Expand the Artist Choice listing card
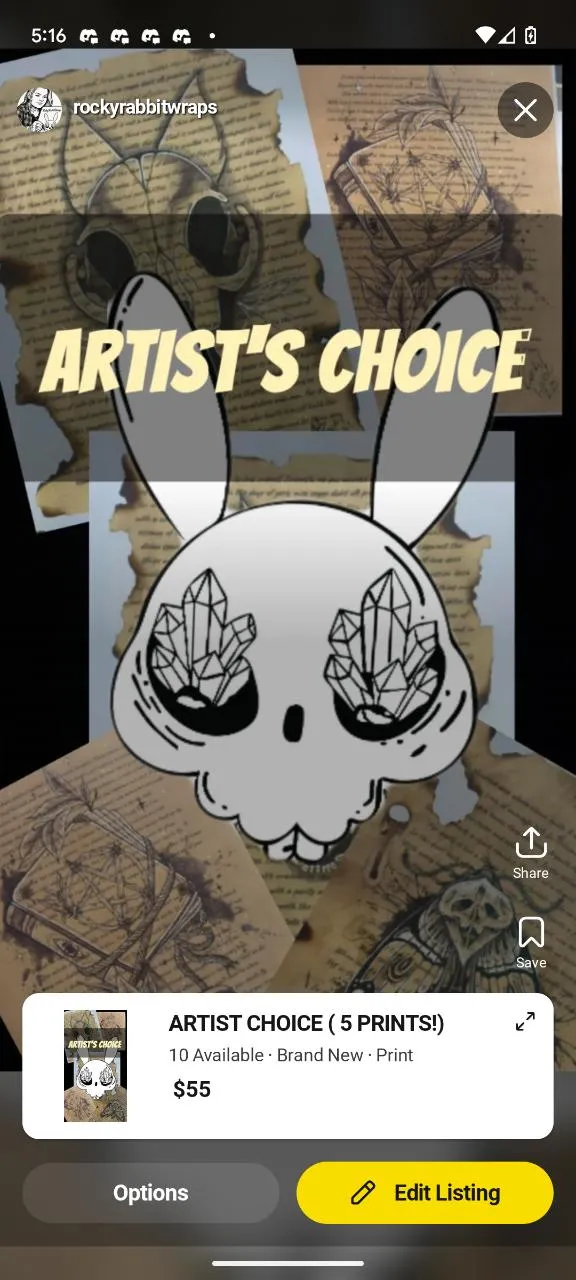The width and height of the screenshot is (576, 1280). point(524,1021)
